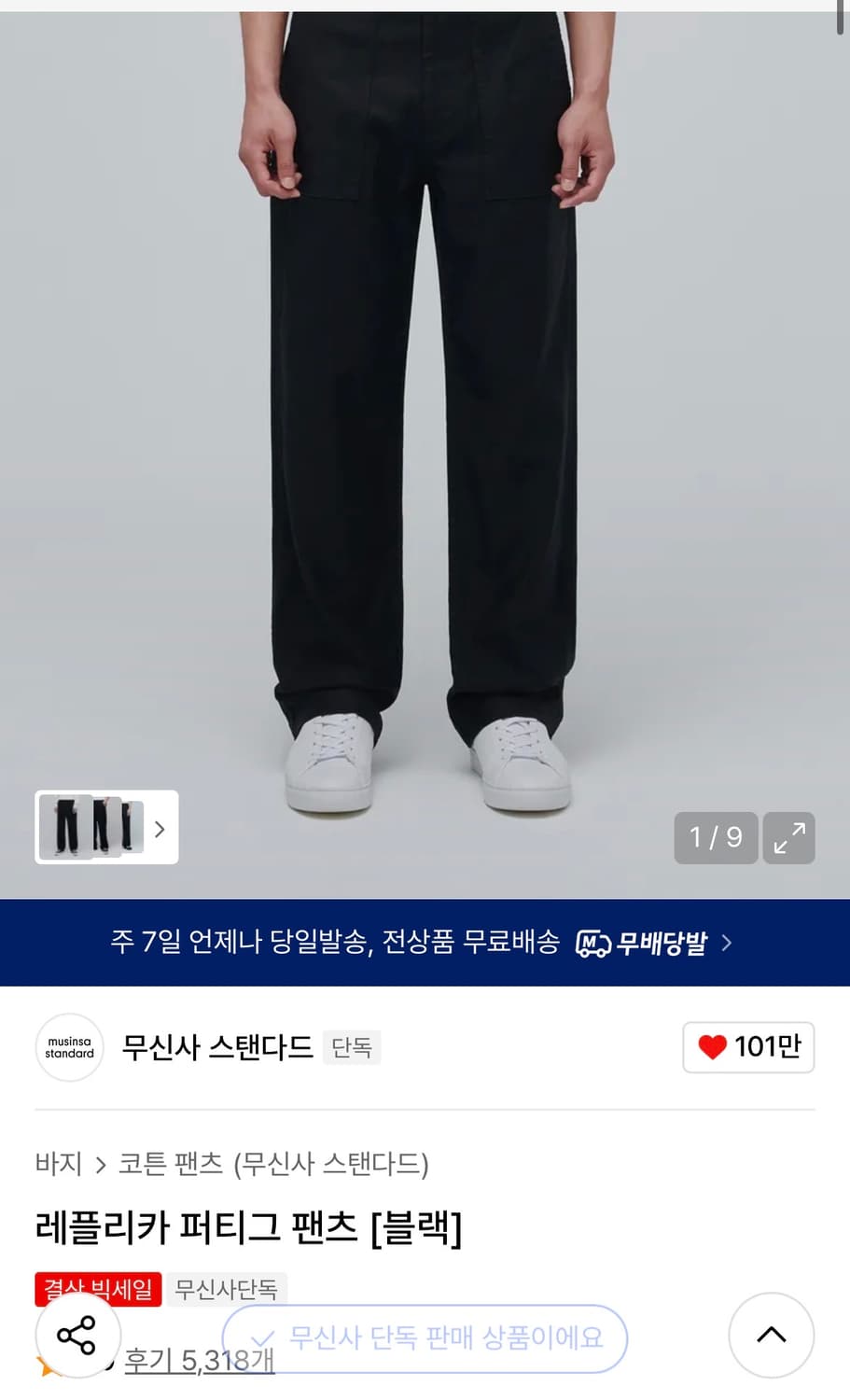Screen dimensions: 850x1400
Task: Expand the chevron after the breadcrumb path
Action: pos(102,1165)
